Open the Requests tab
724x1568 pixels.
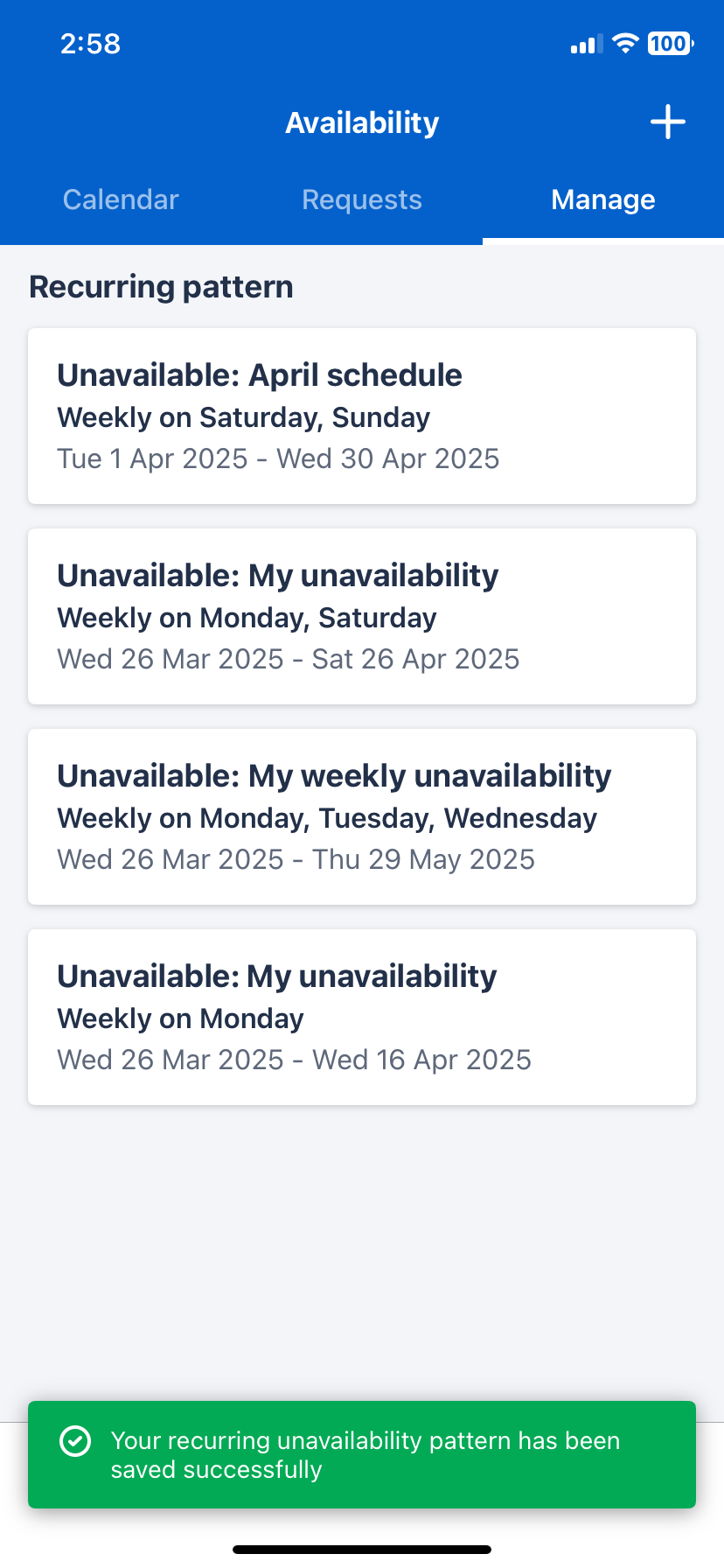361,199
